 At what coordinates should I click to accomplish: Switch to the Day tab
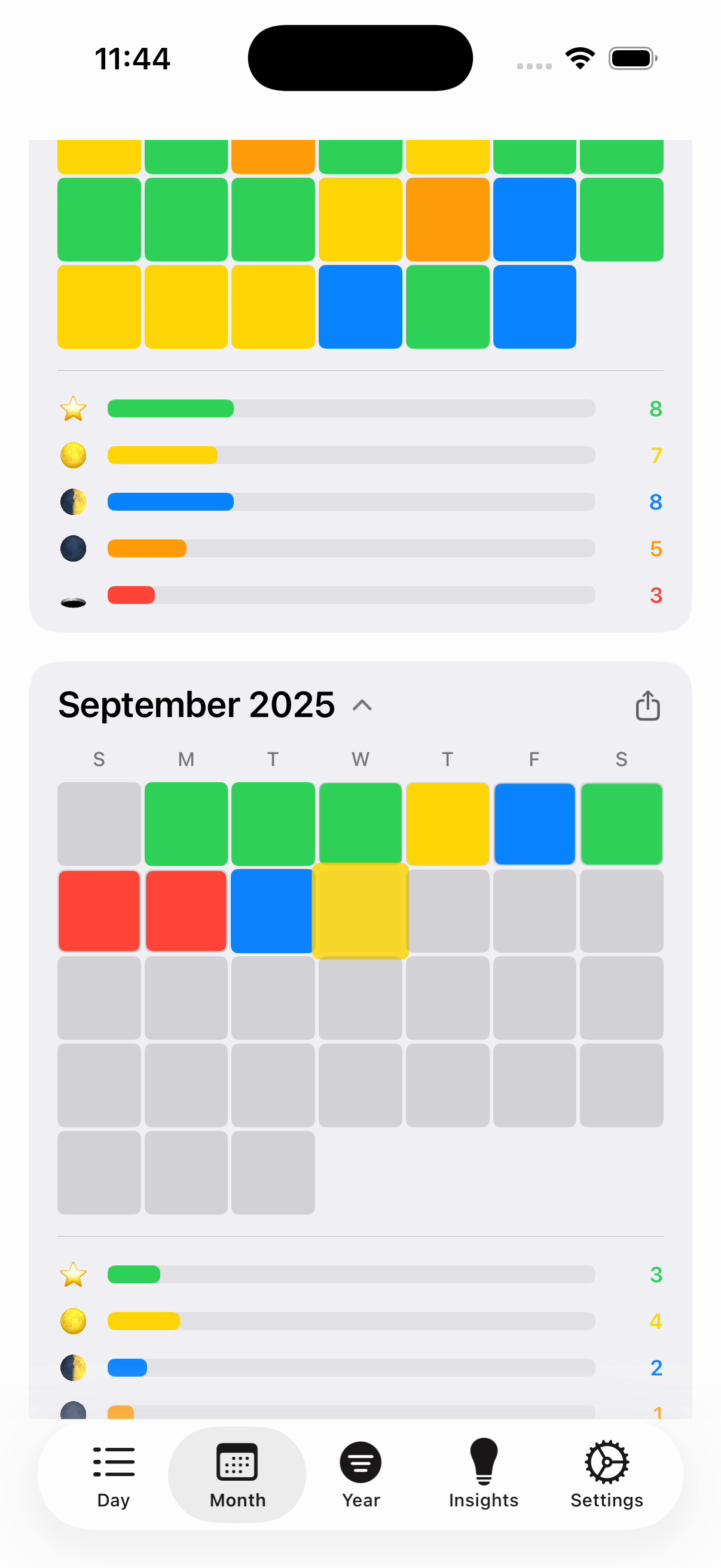pos(114,1474)
